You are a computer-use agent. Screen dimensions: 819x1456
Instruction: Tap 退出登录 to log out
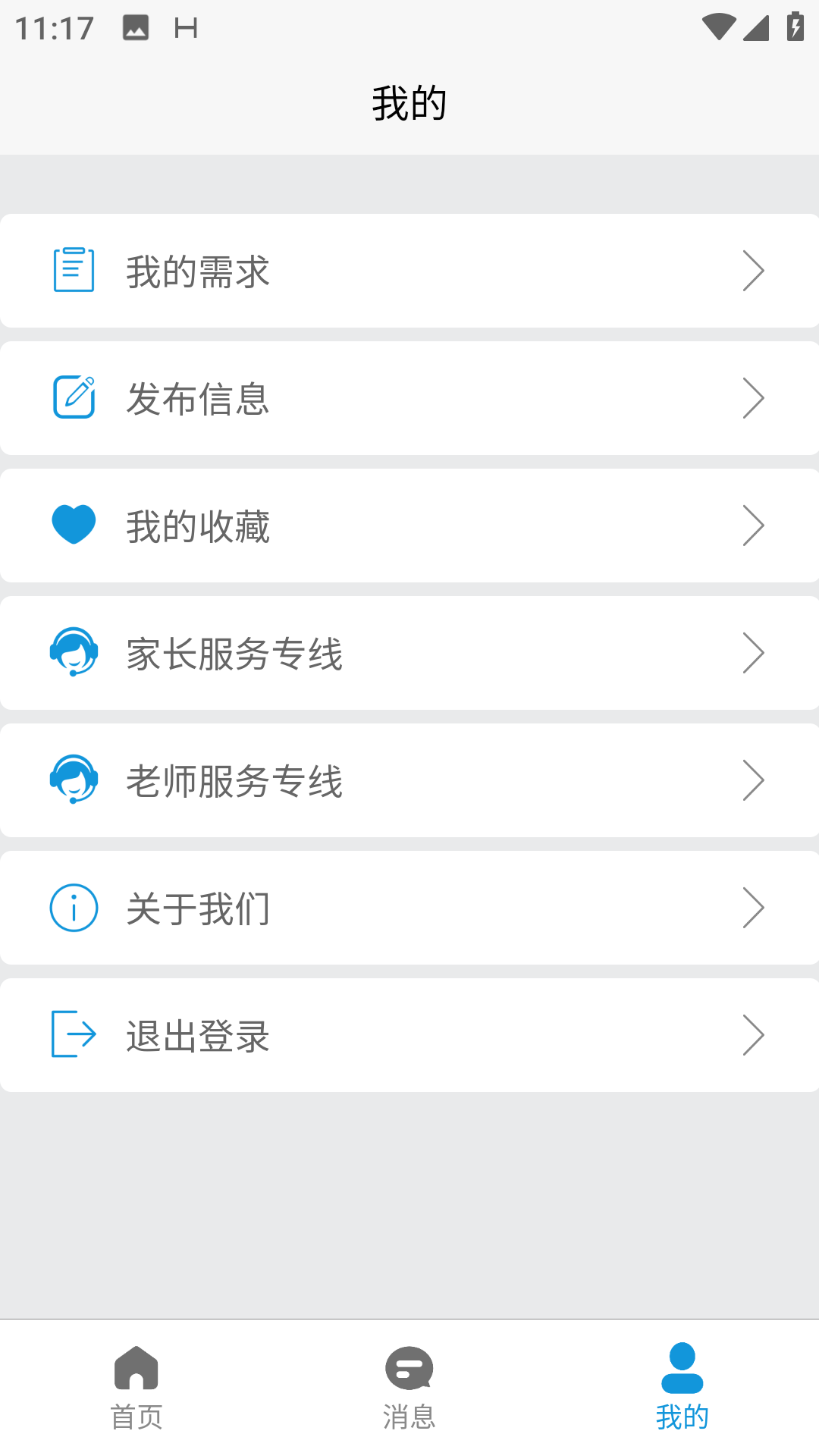click(409, 1034)
